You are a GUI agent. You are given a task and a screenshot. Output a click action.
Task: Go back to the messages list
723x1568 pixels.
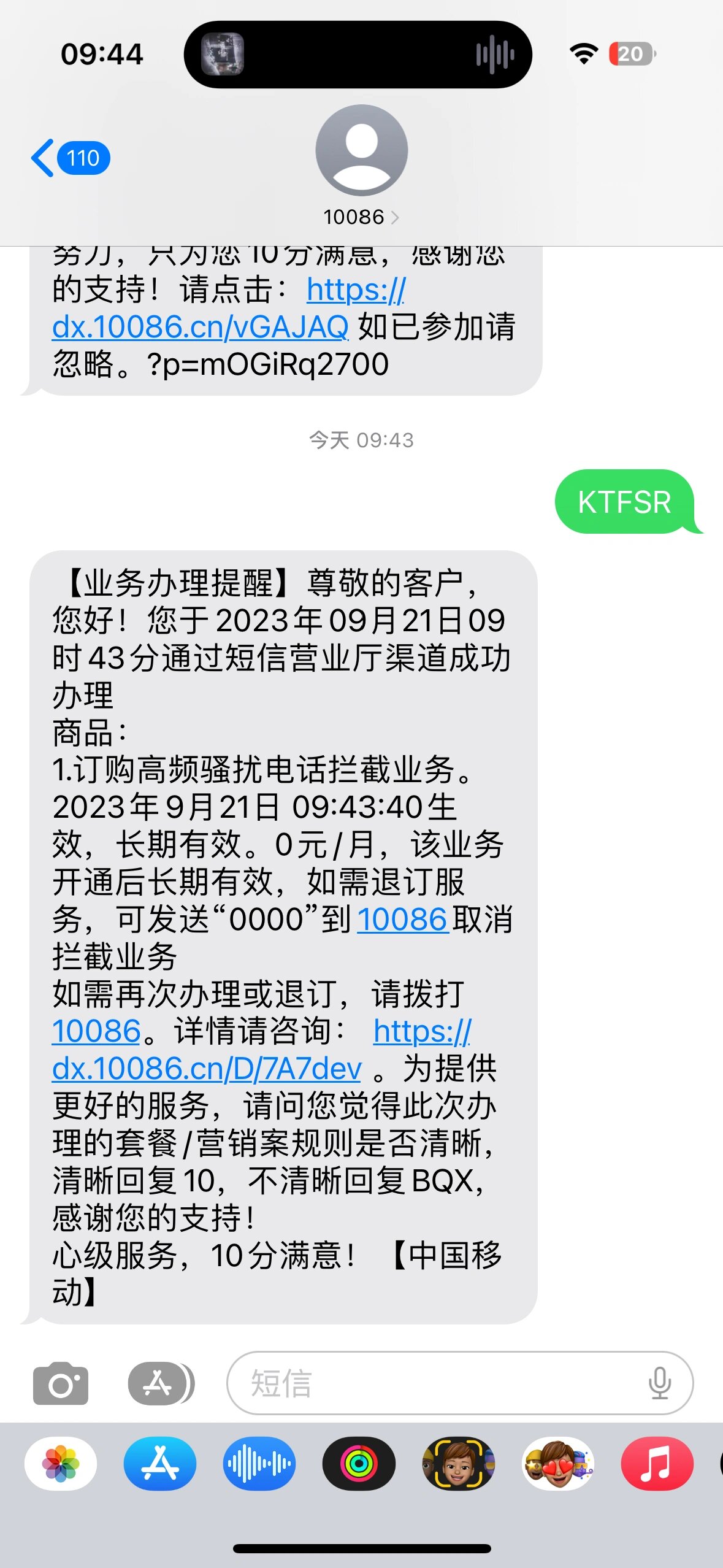point(69,158)
